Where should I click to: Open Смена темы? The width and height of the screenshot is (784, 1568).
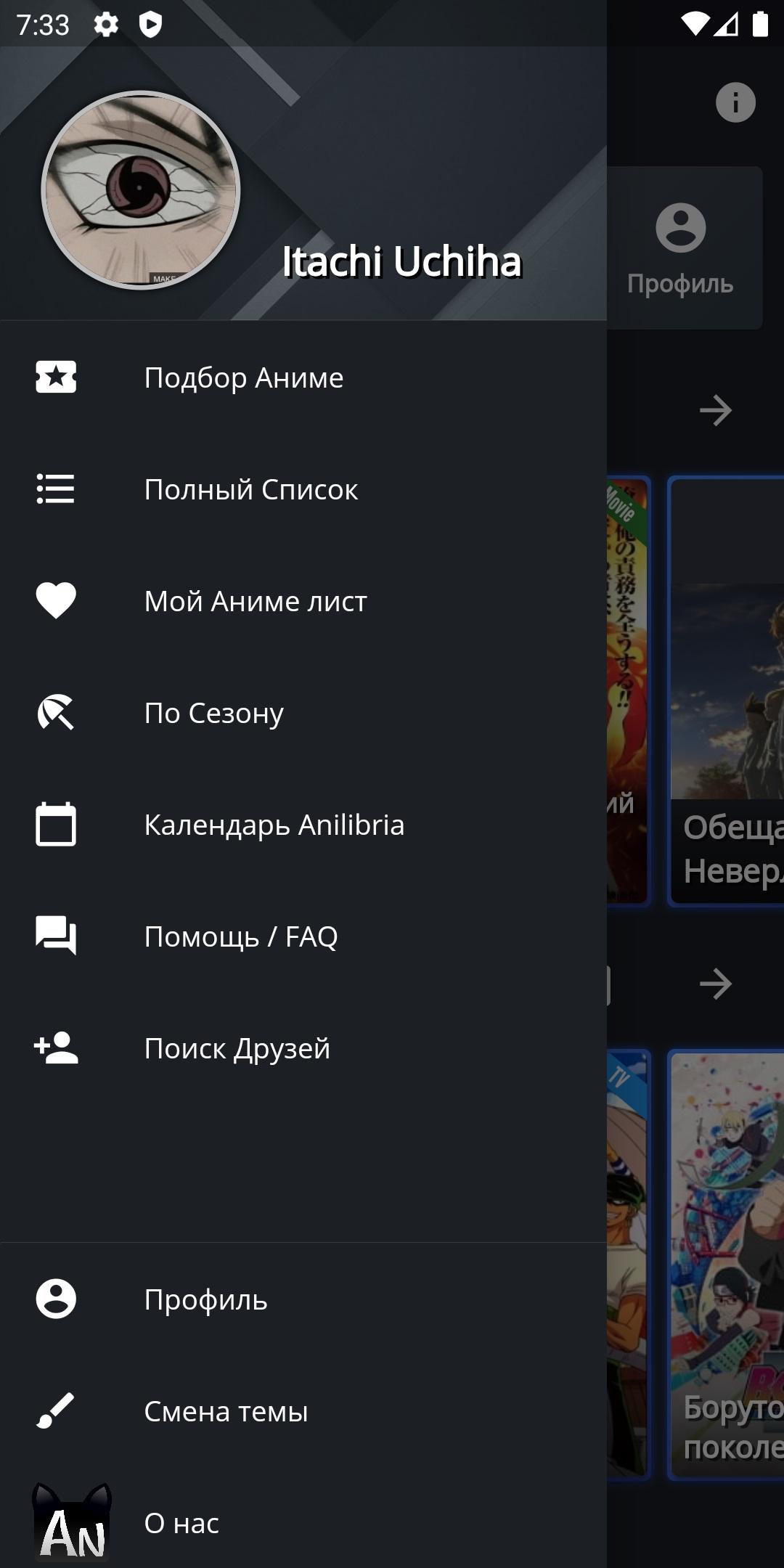tap(303, 1411)
